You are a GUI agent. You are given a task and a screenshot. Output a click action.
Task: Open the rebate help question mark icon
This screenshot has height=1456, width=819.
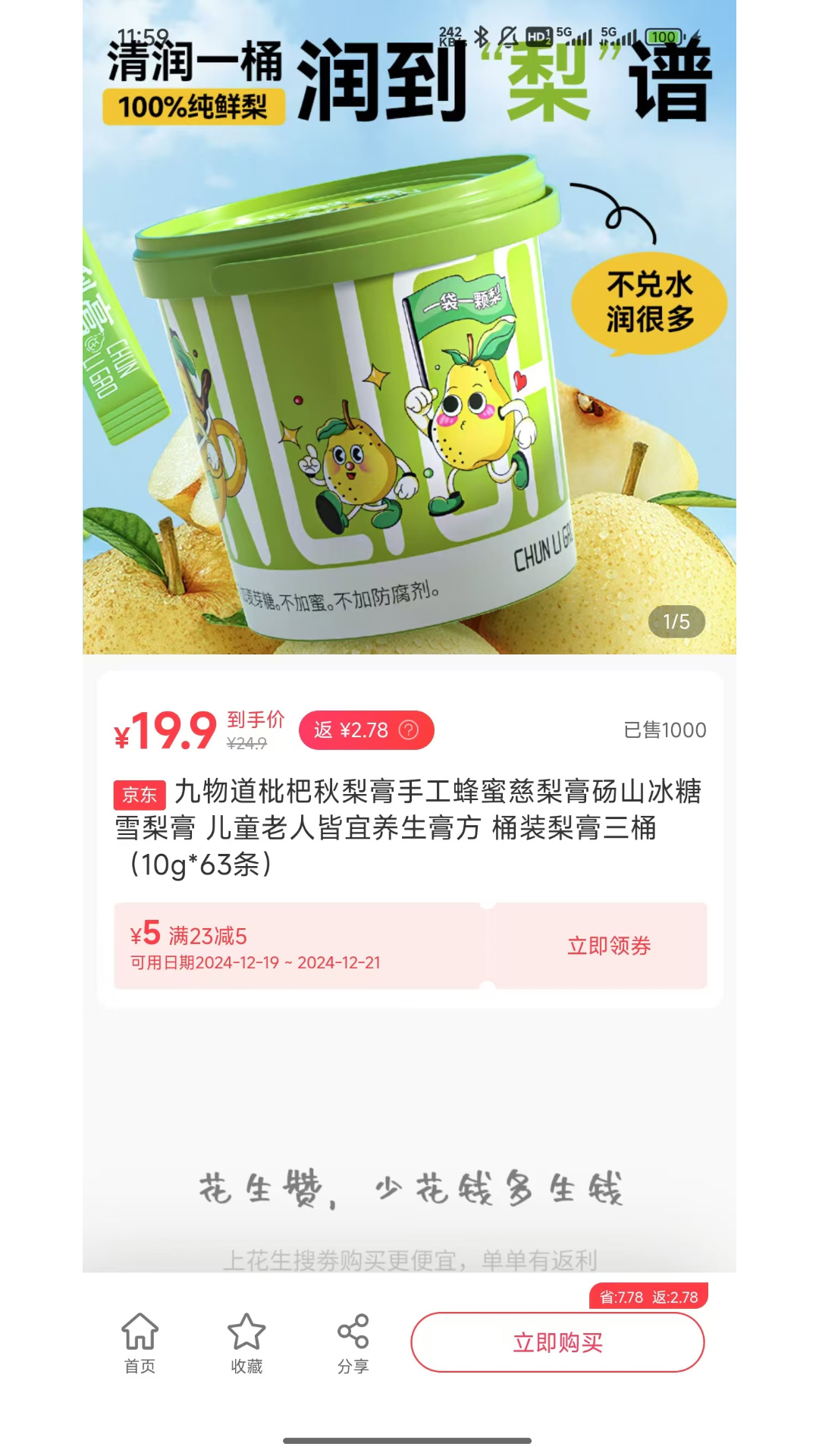click(408, 729)
